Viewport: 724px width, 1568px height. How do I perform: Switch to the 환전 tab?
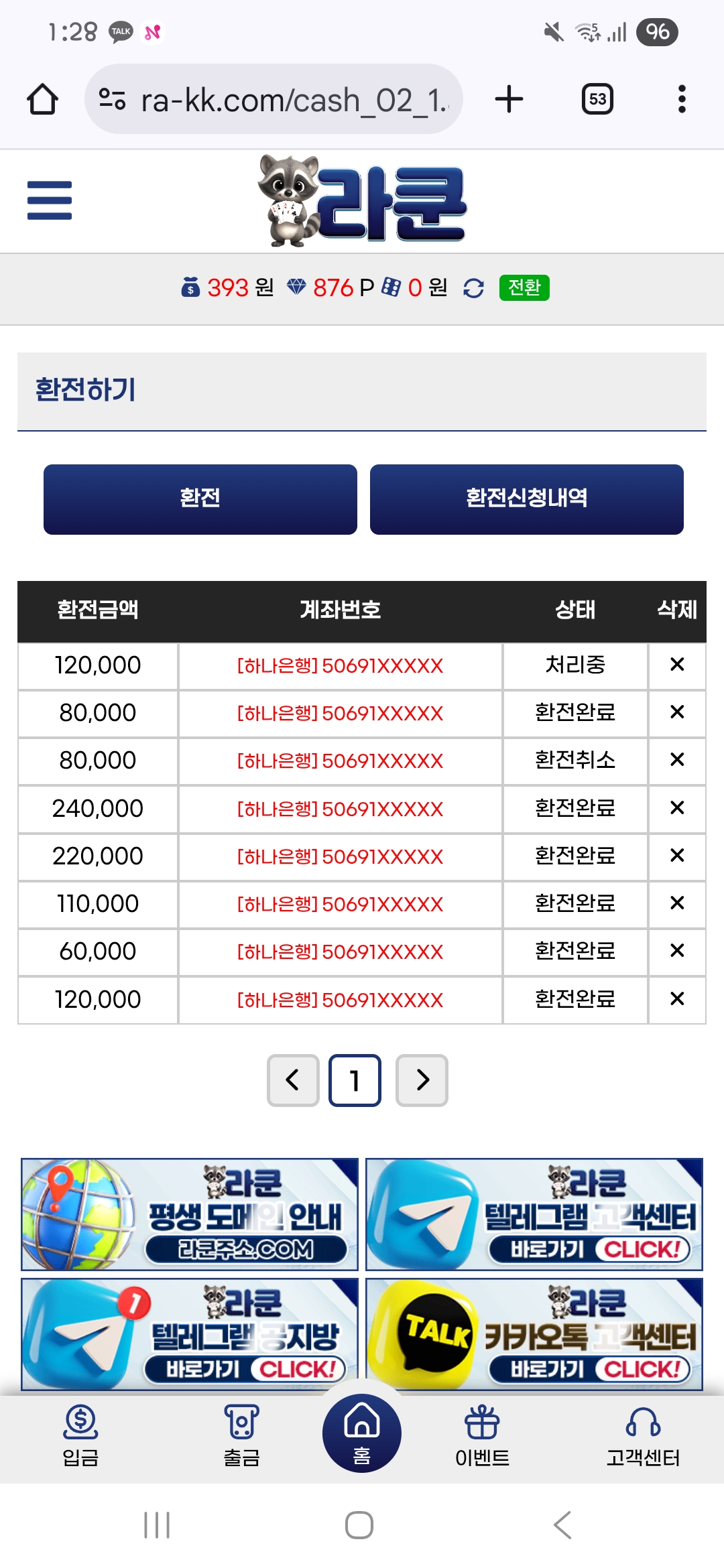point(200,499)
